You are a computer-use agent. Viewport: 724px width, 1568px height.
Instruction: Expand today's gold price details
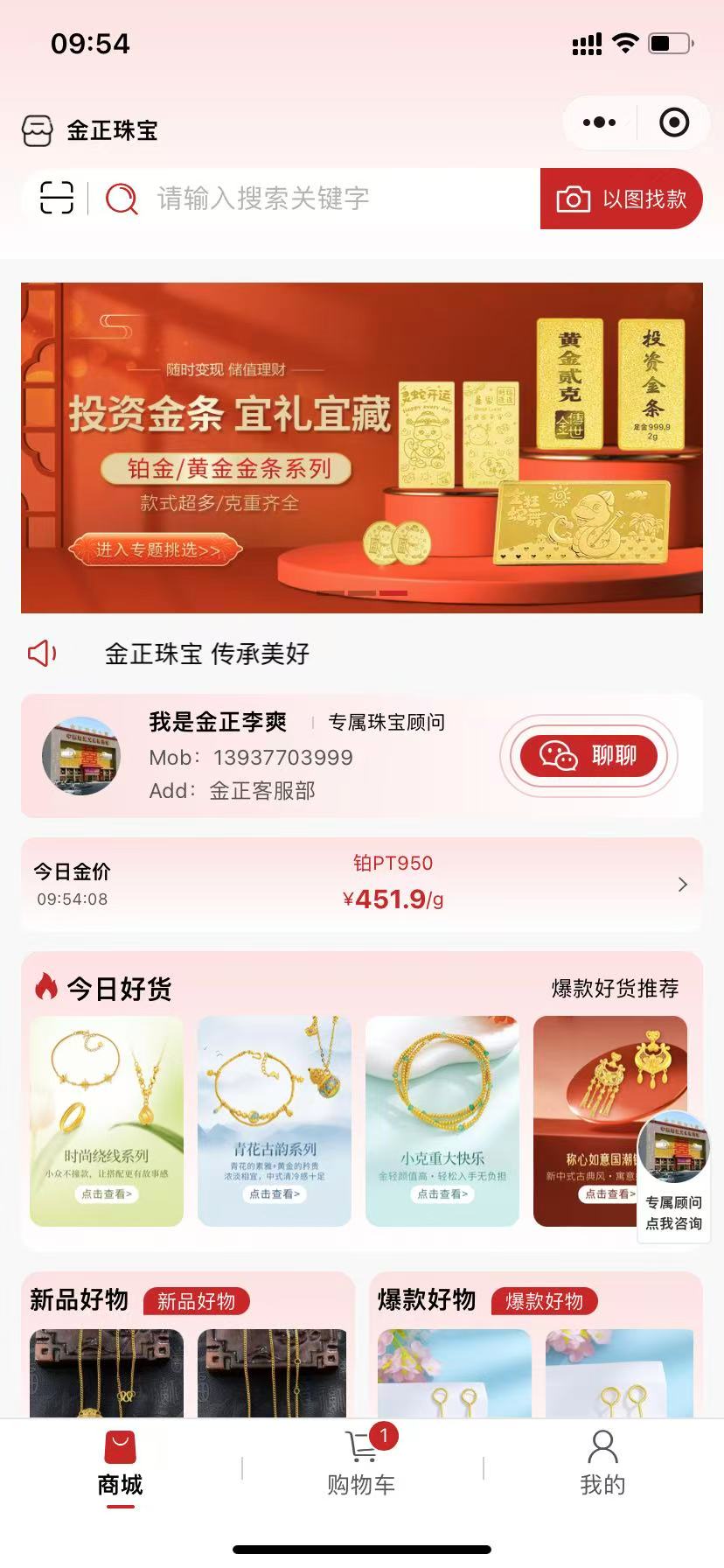[x=682, y=885]
